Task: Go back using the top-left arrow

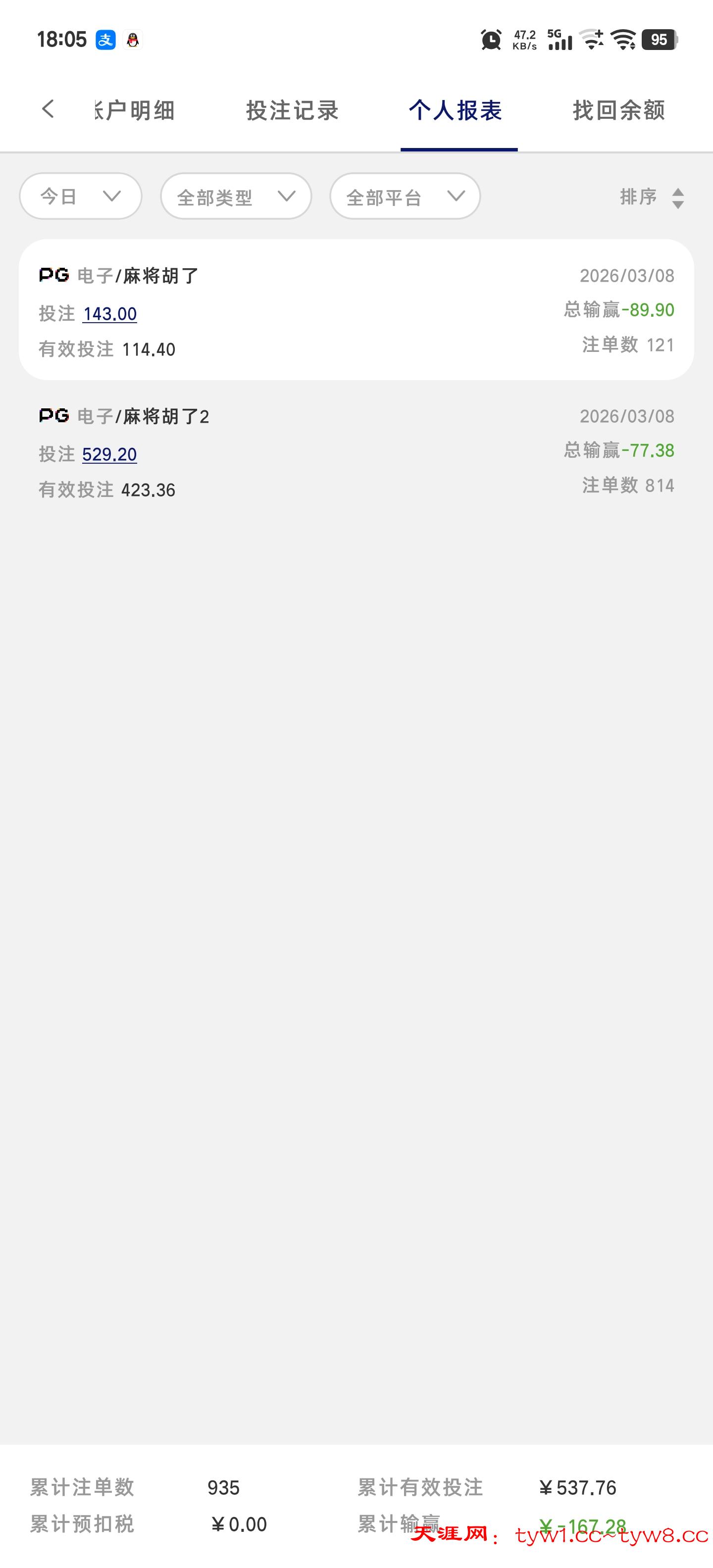Action: pyautogui.click(x=48, y=109)
